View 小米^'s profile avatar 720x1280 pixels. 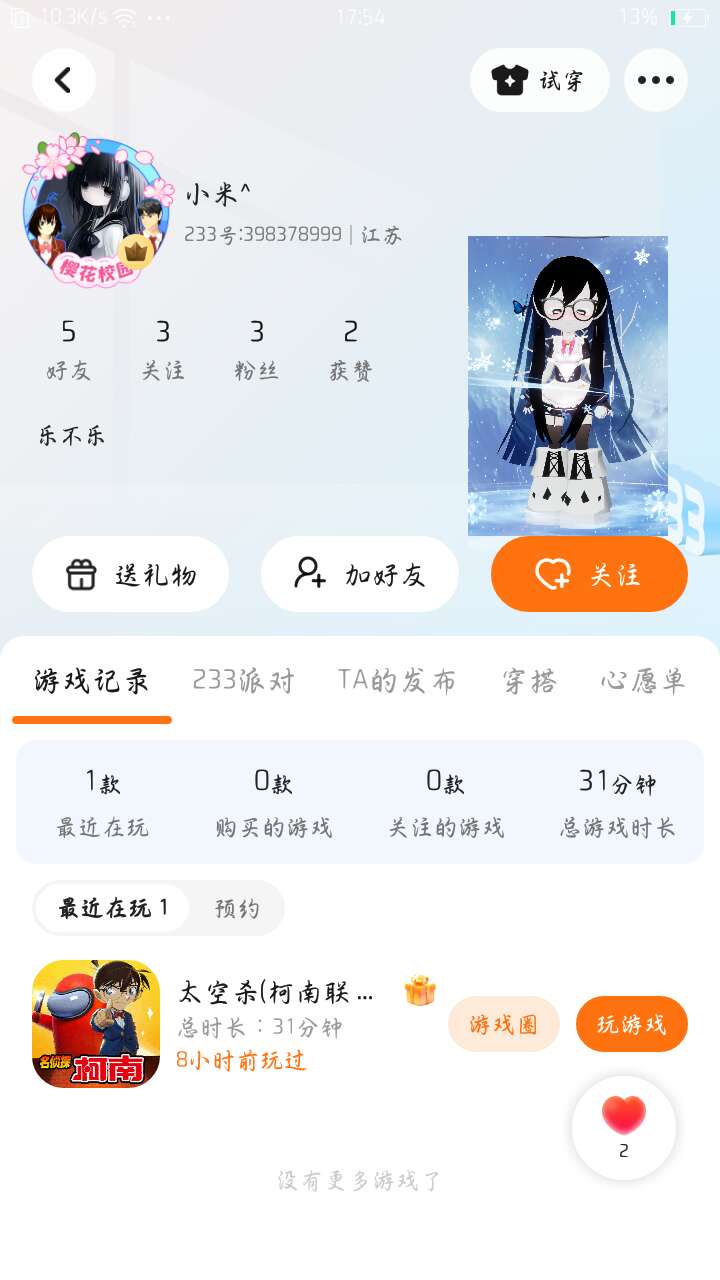(x=97, y=214)
